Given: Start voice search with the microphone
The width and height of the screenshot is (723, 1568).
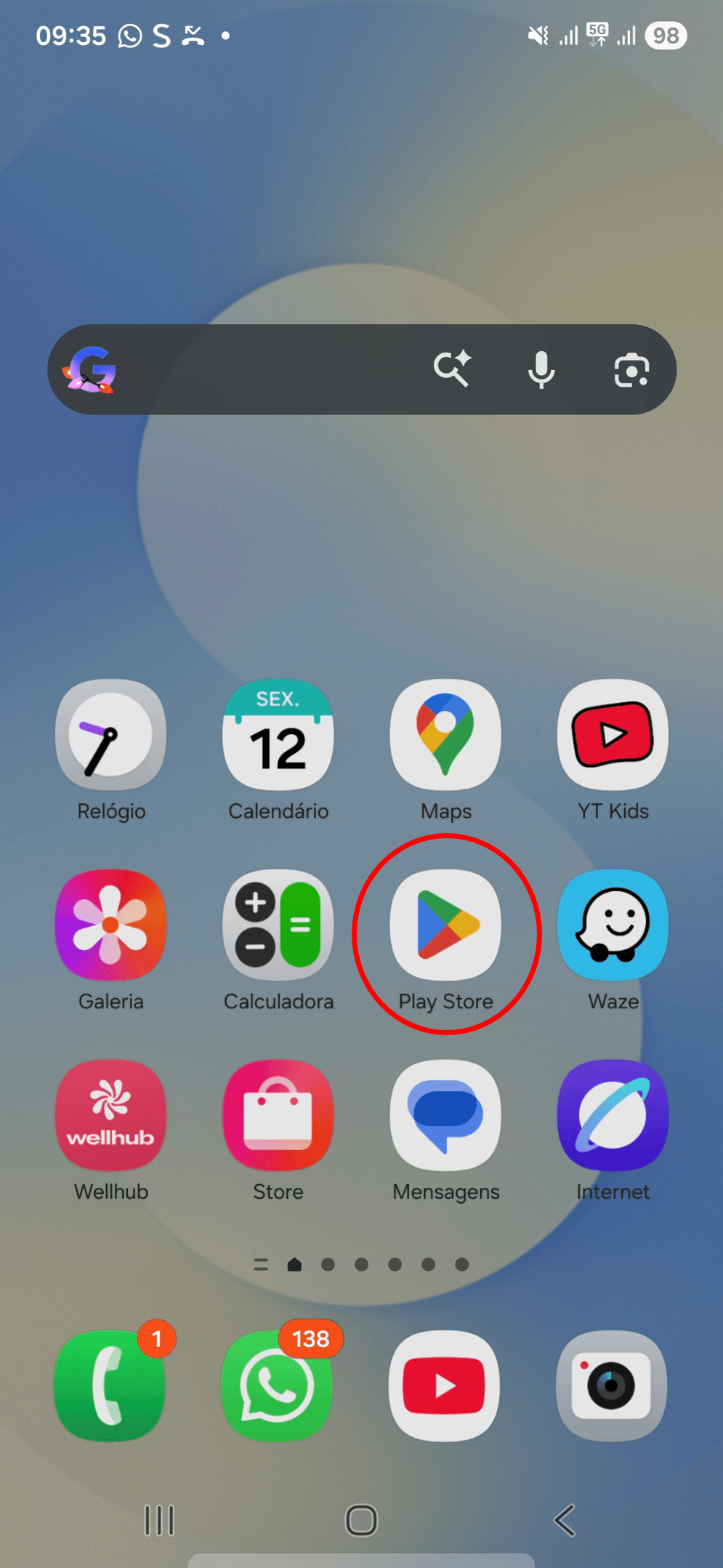Looking at the screenshot, I should coord(541,370).
